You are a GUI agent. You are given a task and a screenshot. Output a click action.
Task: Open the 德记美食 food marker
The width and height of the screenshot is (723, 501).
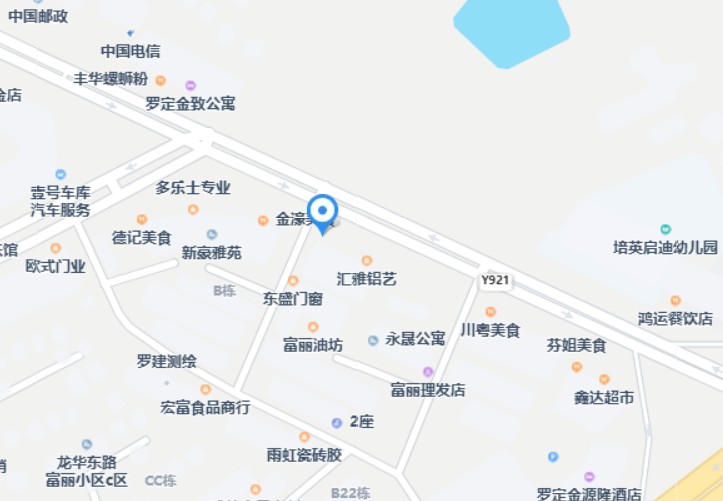pos(142,220)
